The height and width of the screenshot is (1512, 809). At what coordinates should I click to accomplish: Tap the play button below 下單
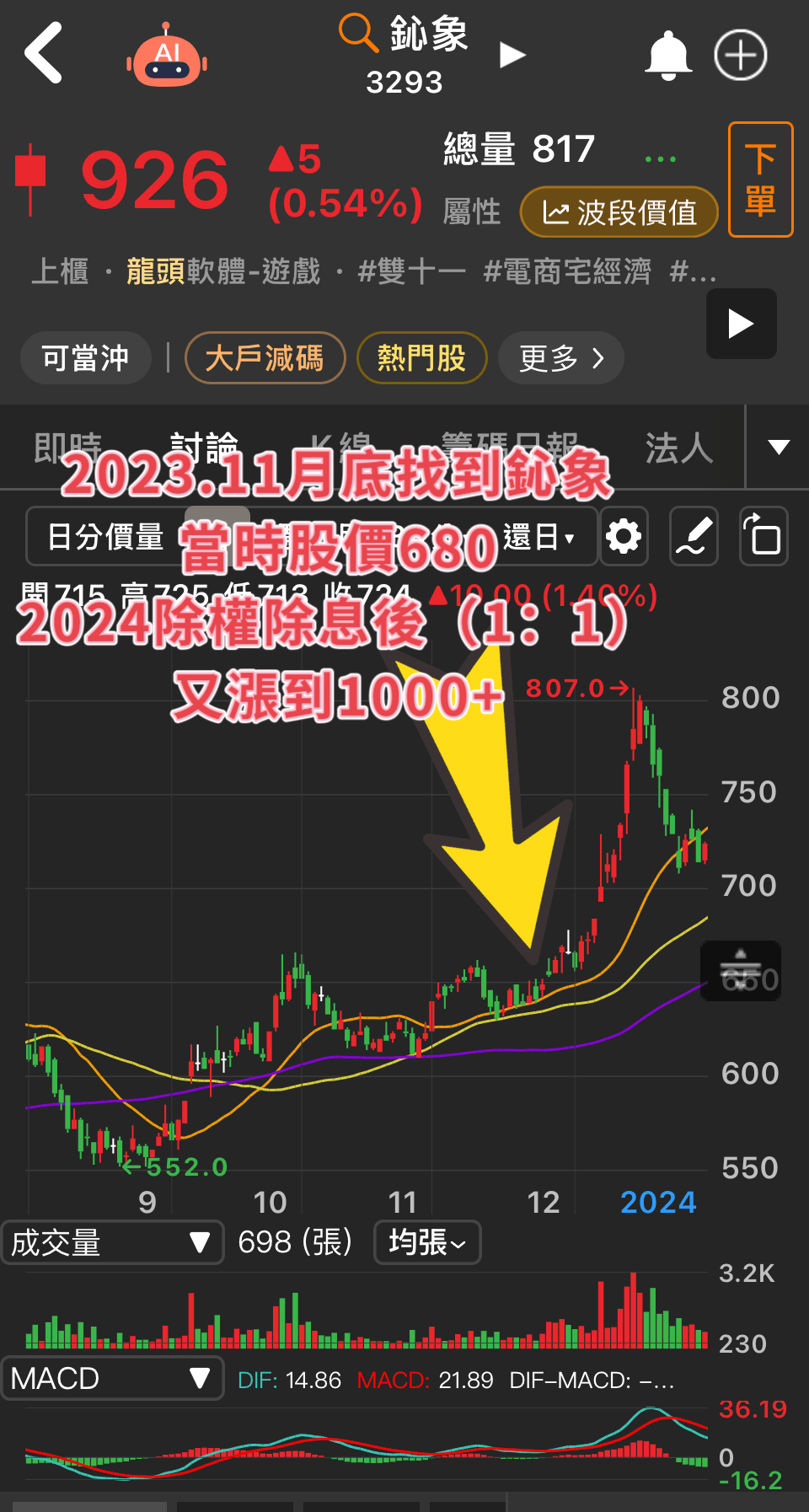click(x=741, y=324)
